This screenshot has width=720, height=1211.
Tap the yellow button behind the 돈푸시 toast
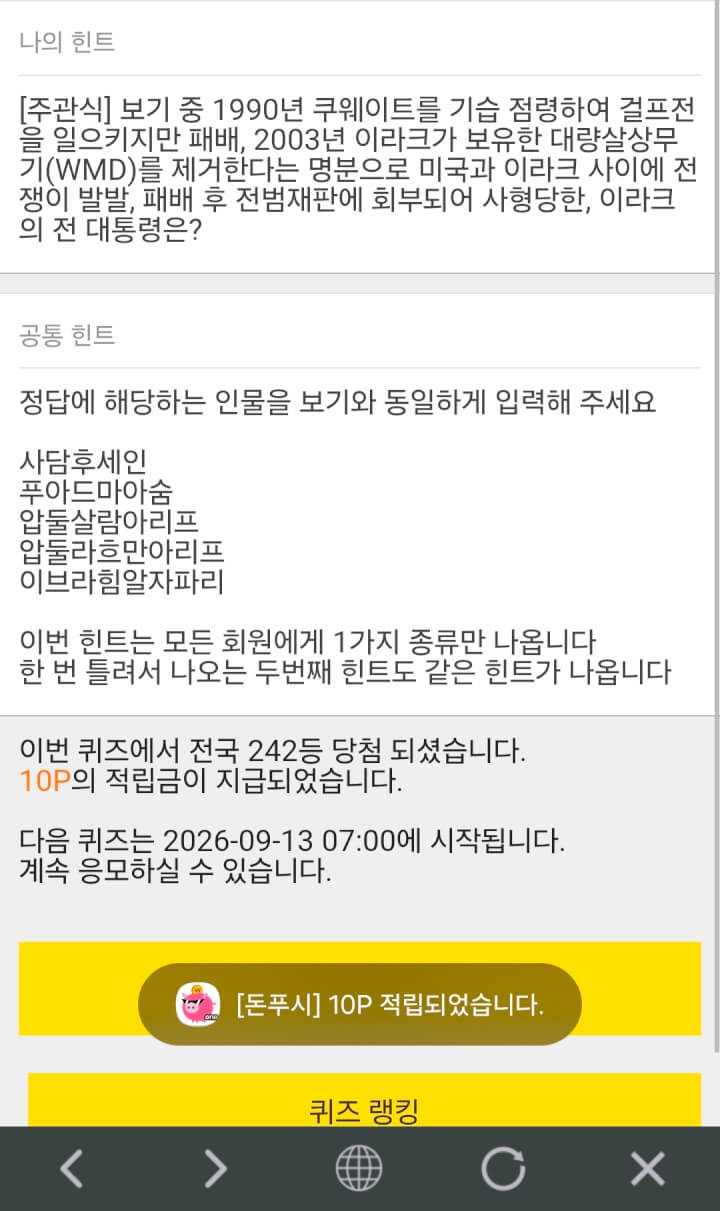[360, 988]
